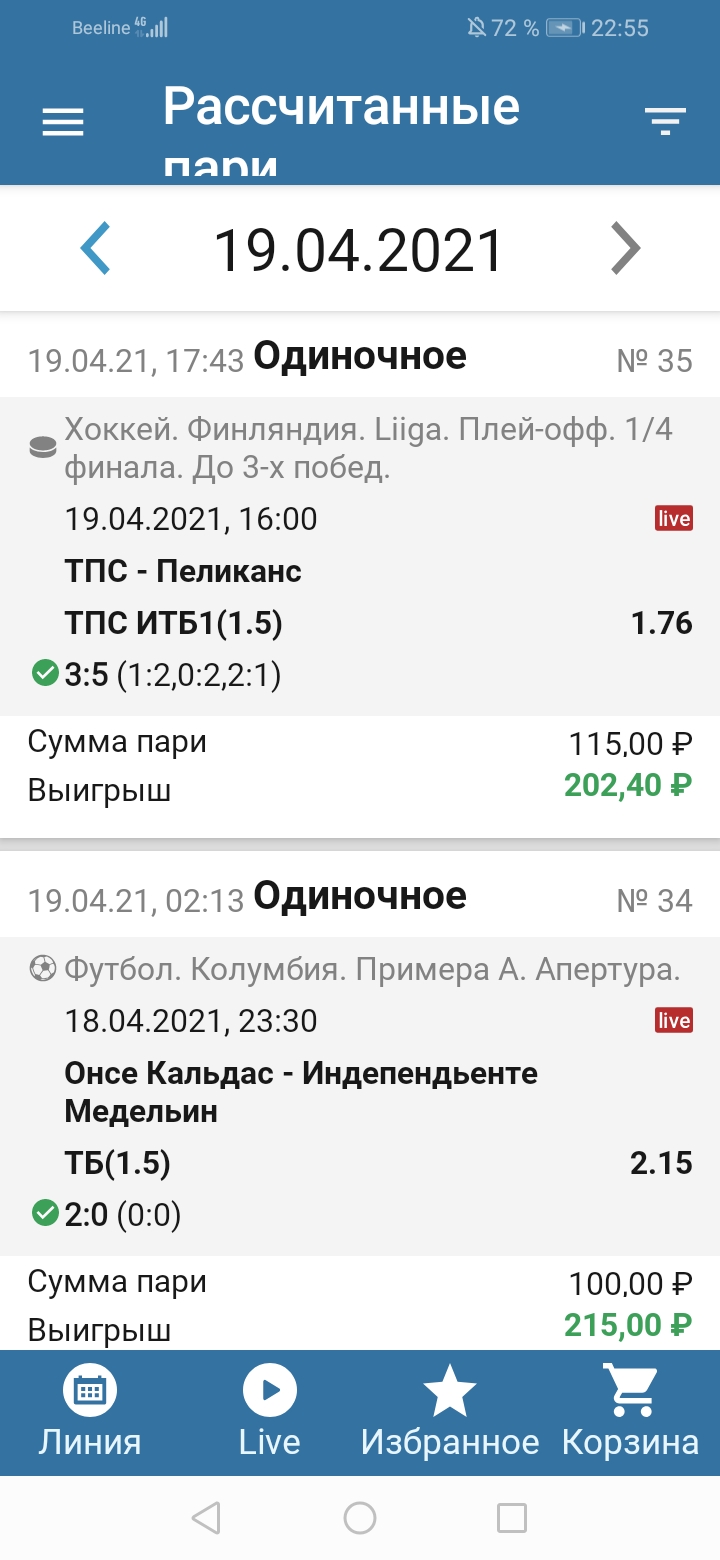The image size is (720, 1560).
Task: Select the Линия calendar icon
Action: [89, 1389]
